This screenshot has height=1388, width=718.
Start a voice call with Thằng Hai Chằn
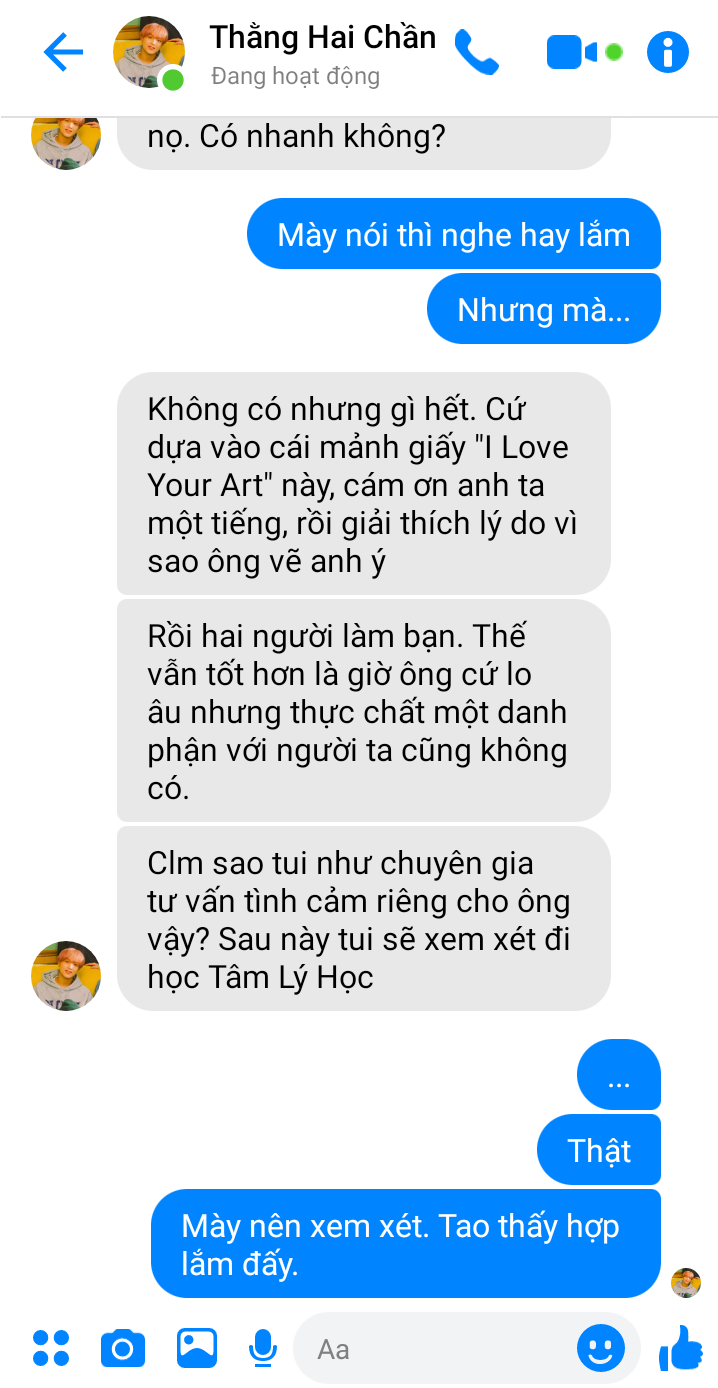(x=476, y=52)
